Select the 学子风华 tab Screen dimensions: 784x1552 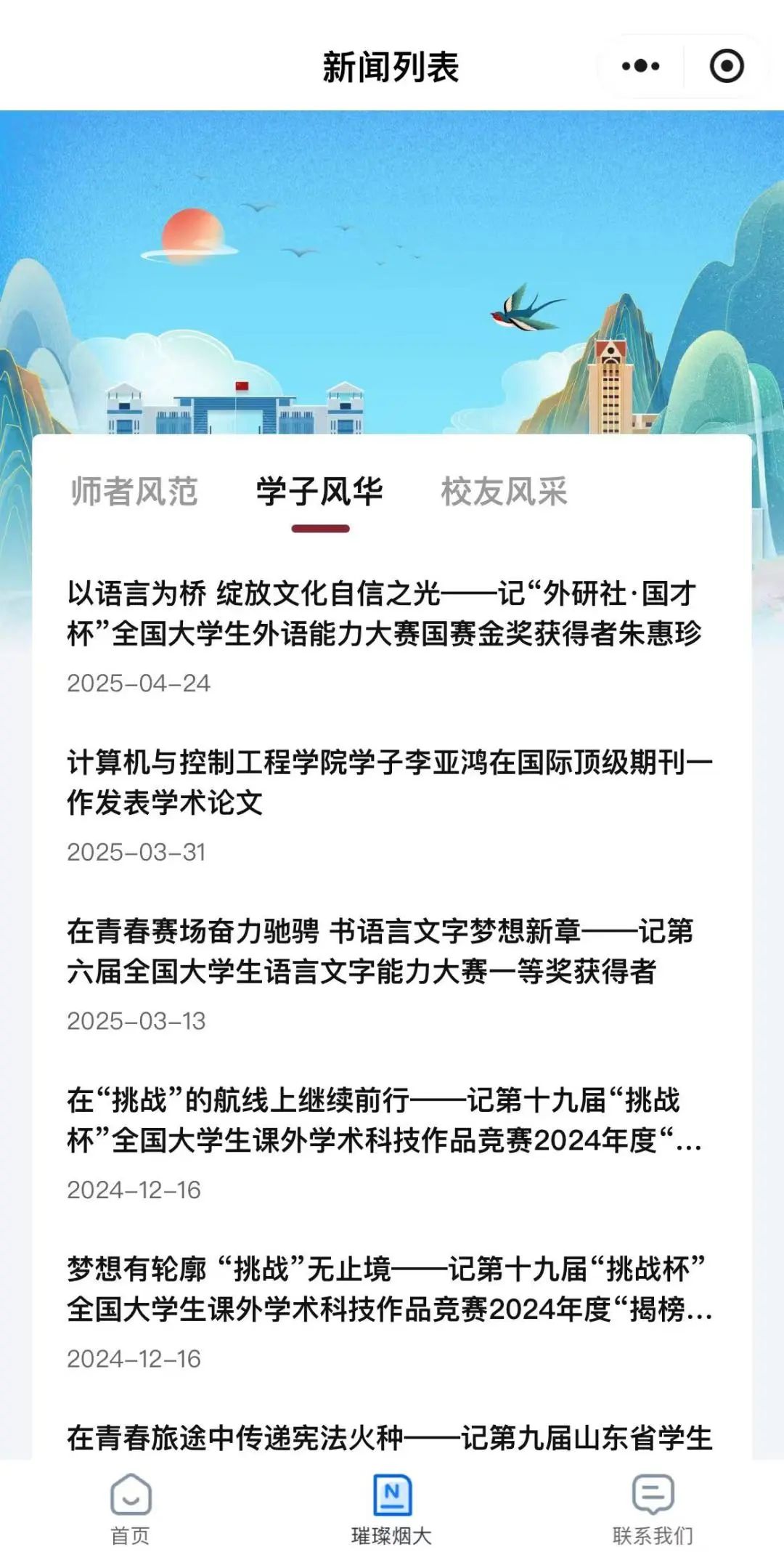click(x=319, y=492)
